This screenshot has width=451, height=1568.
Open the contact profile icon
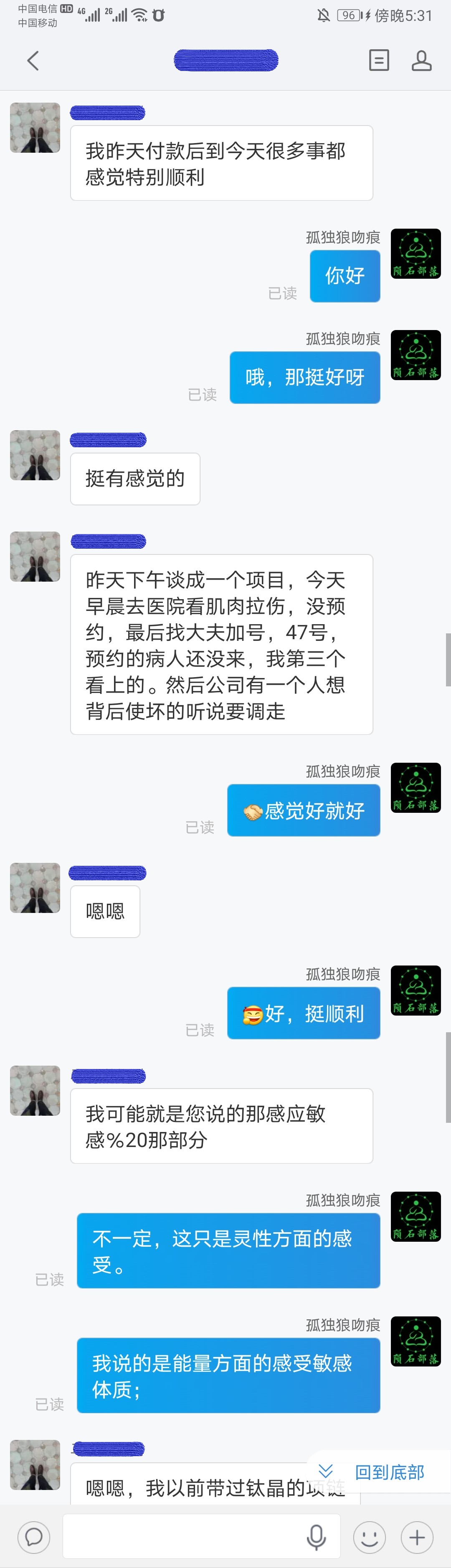(x=421, y=60)
